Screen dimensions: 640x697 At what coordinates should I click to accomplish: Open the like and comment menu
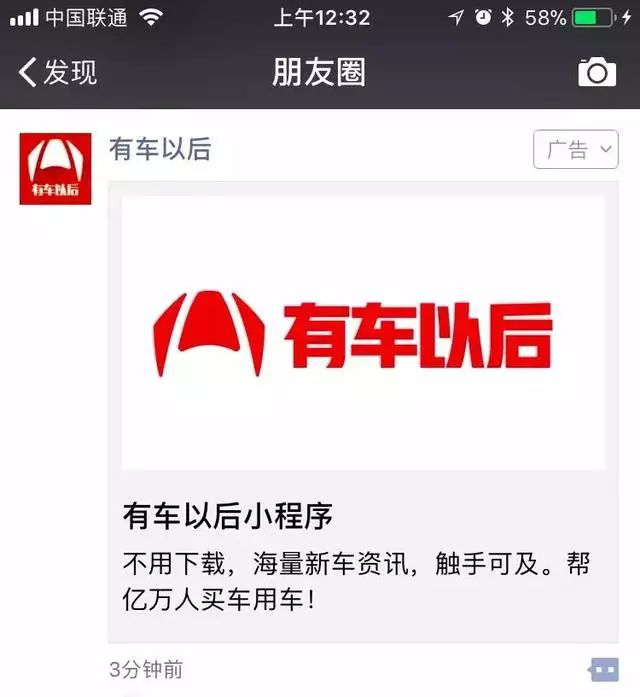[x=604, y=669]
